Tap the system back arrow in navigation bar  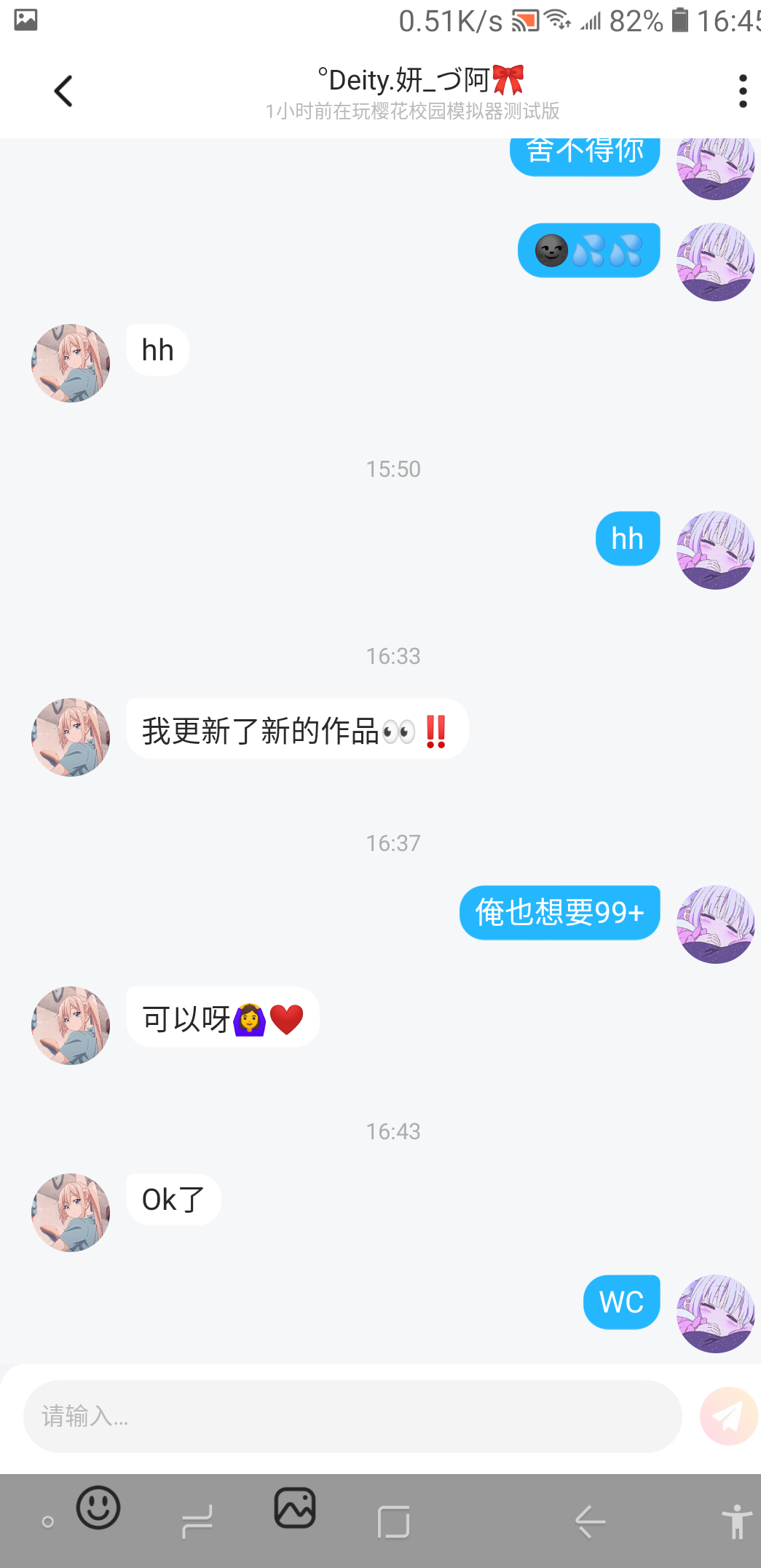pos(590,1521)
